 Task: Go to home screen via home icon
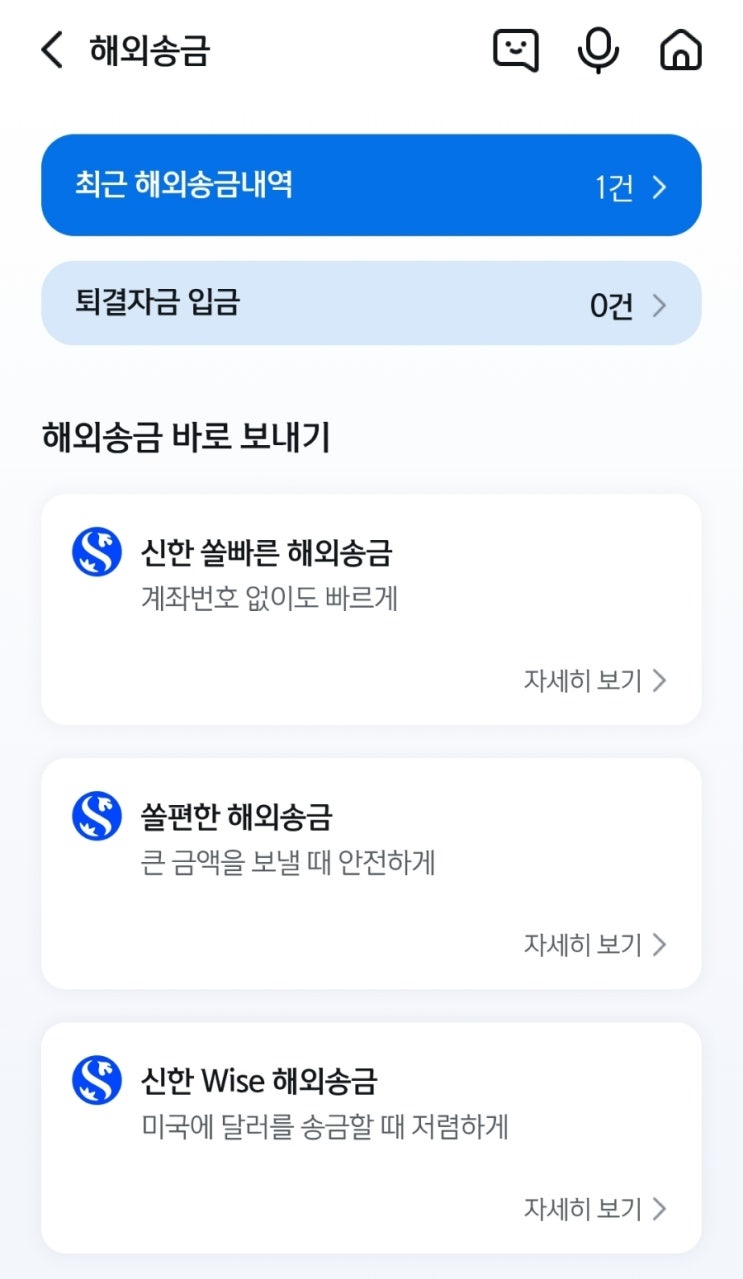click(679, 50)
